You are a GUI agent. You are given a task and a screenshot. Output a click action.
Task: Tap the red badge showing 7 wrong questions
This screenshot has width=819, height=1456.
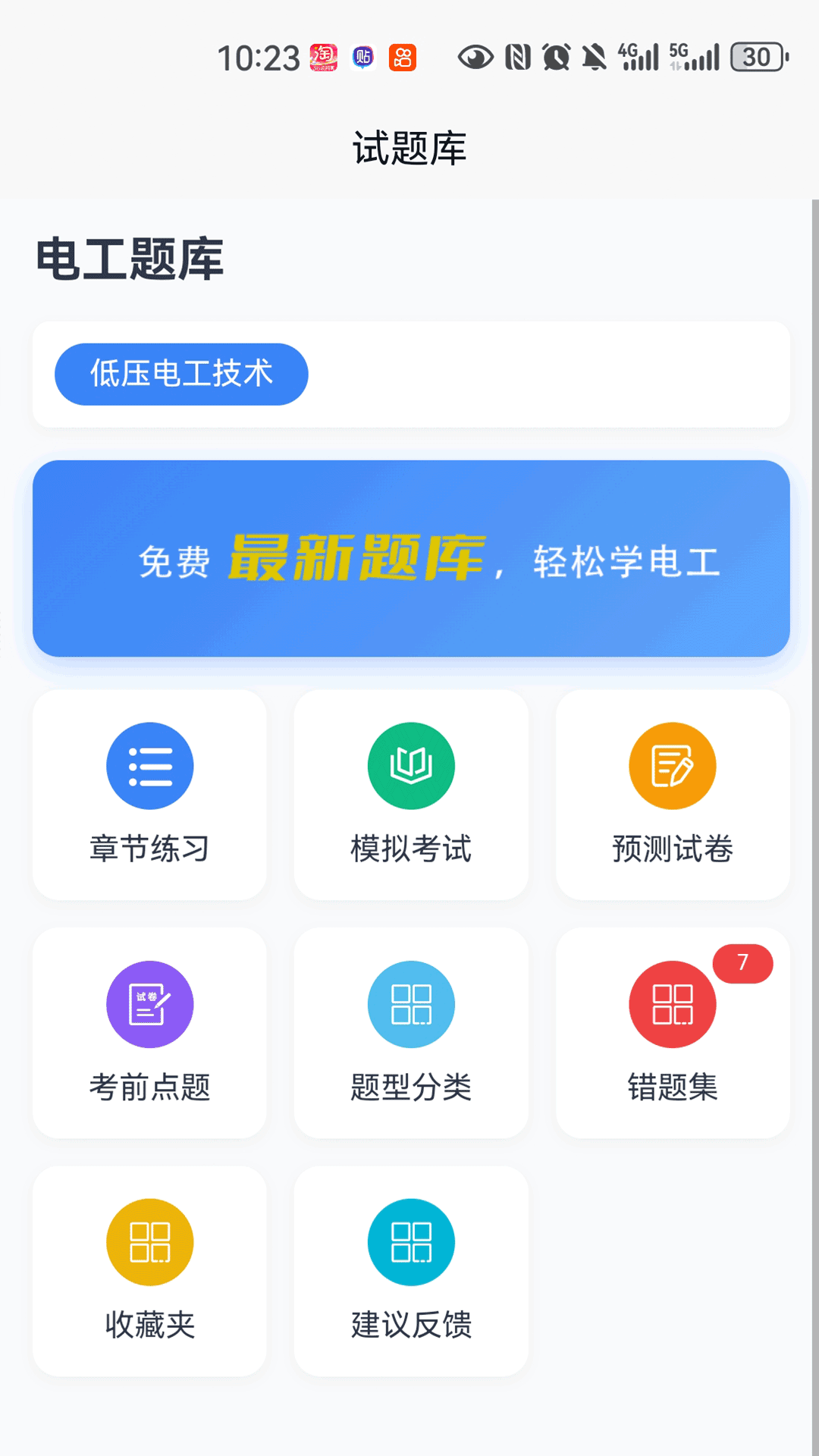point(742,963)
